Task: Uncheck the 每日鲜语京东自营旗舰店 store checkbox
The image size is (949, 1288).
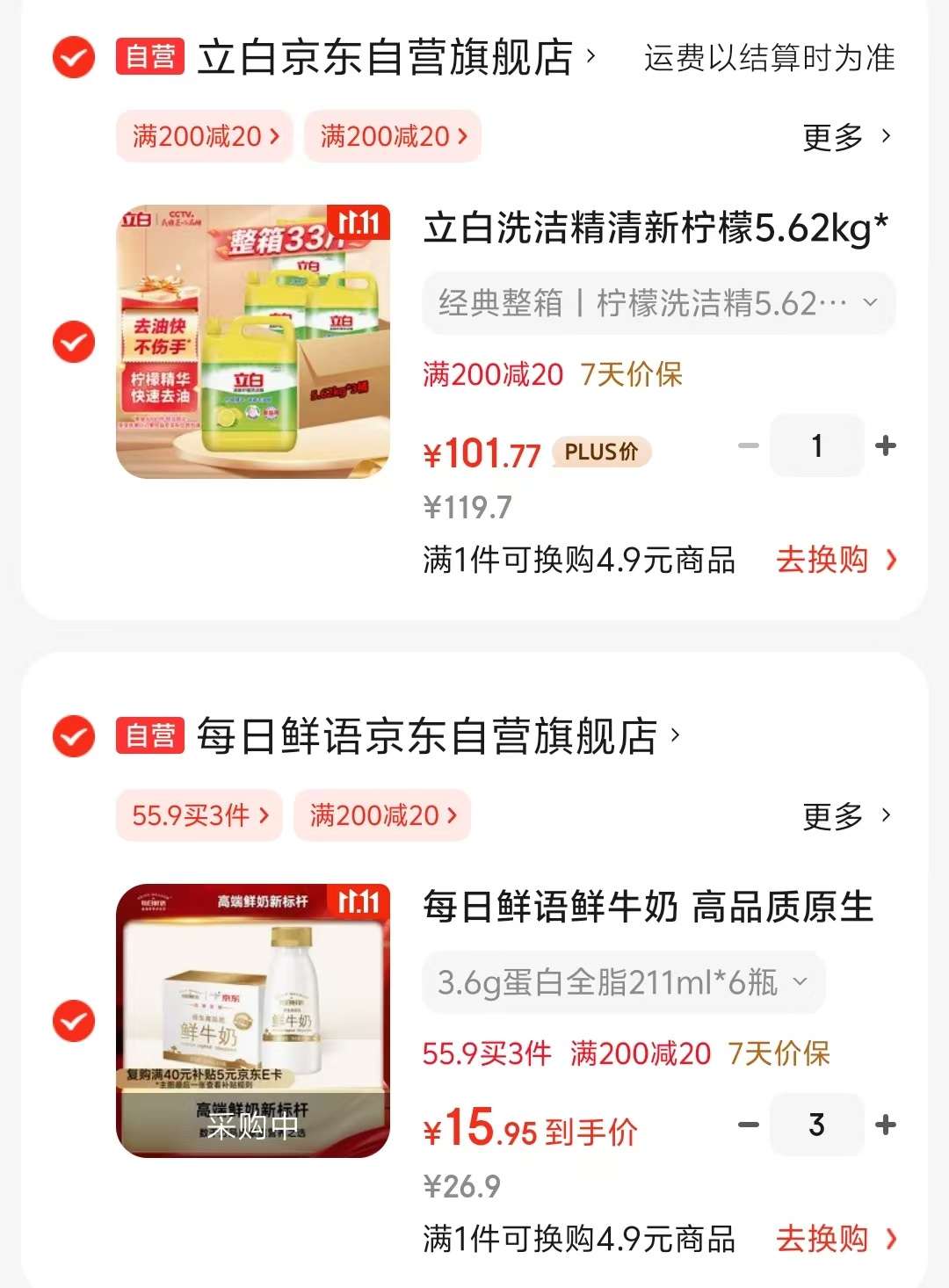Action: pyautogui.click(x=74, y=736)
